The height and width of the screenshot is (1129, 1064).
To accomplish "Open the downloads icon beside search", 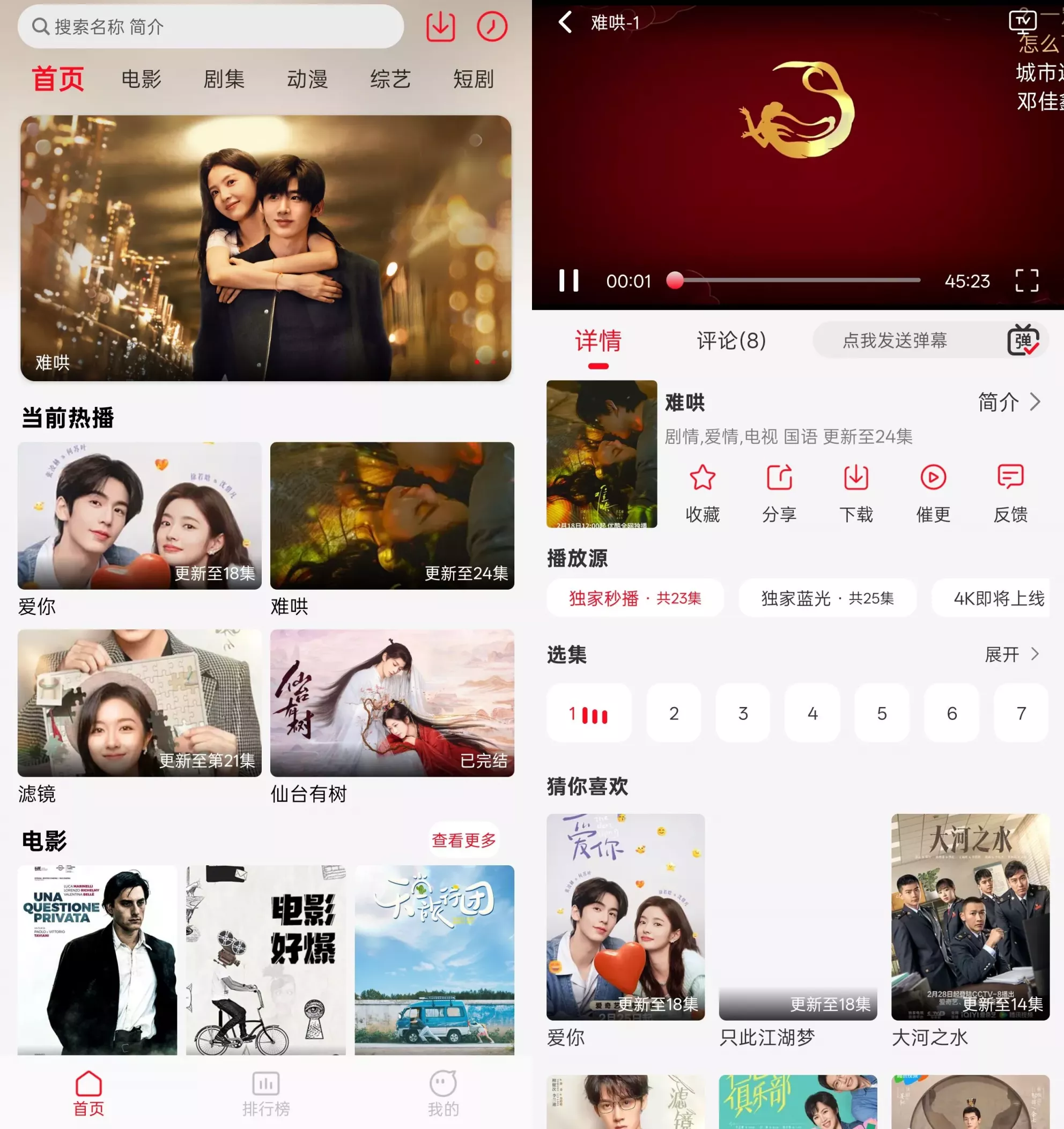I will point(440,26).
